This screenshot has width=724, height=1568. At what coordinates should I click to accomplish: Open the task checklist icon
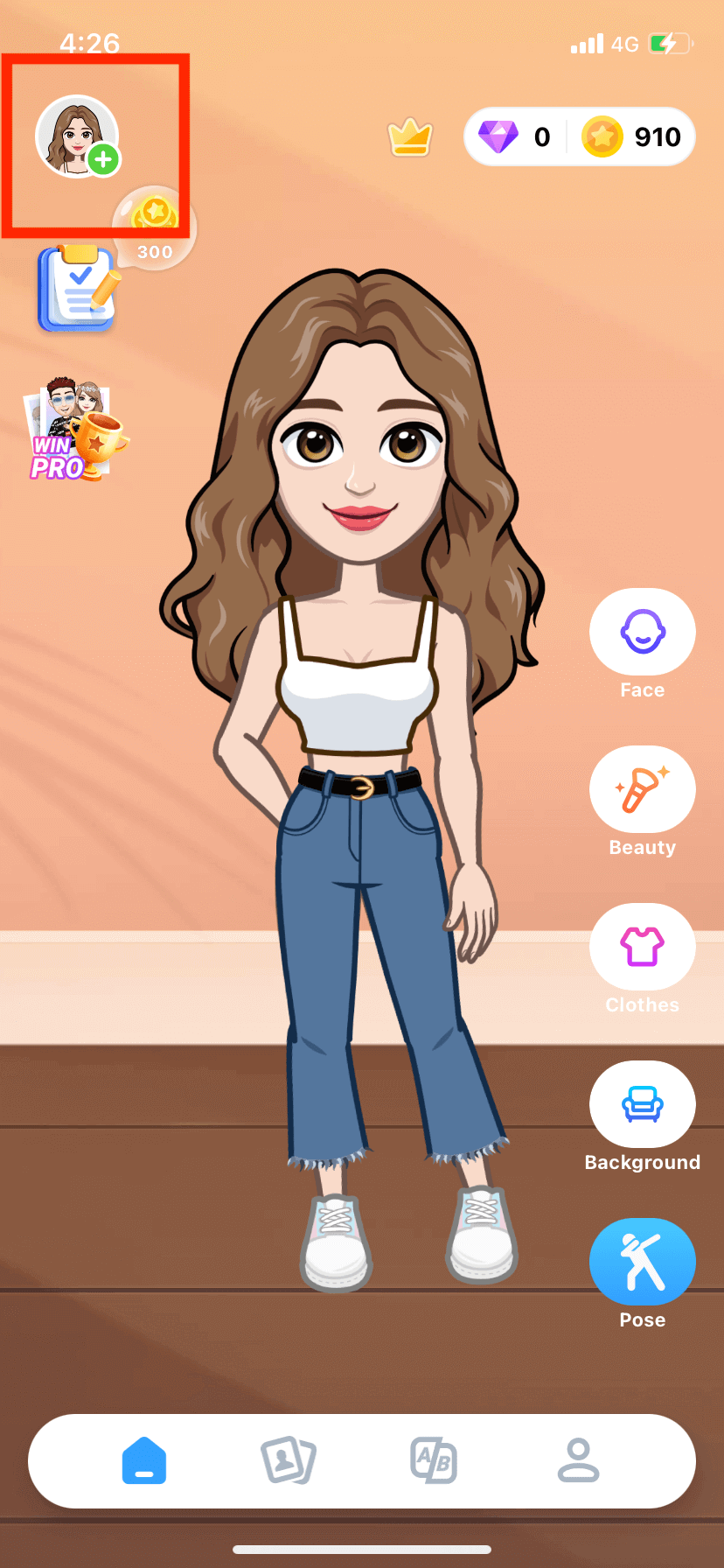point(77,288)
